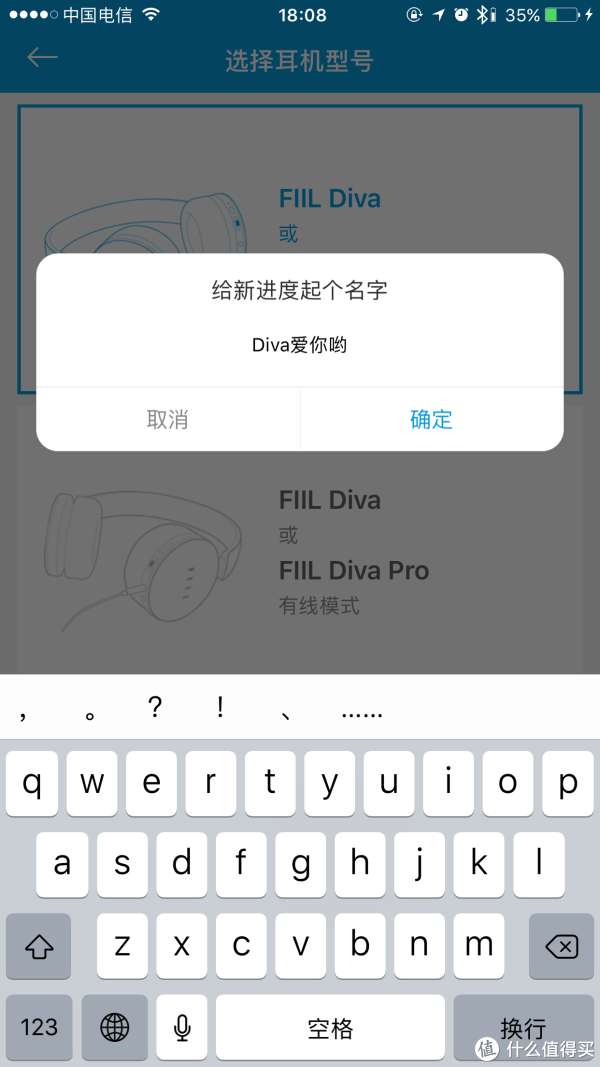Screen dimensions: 600x1067
Task: Tap the backspace key
Action: click(561, 946)
